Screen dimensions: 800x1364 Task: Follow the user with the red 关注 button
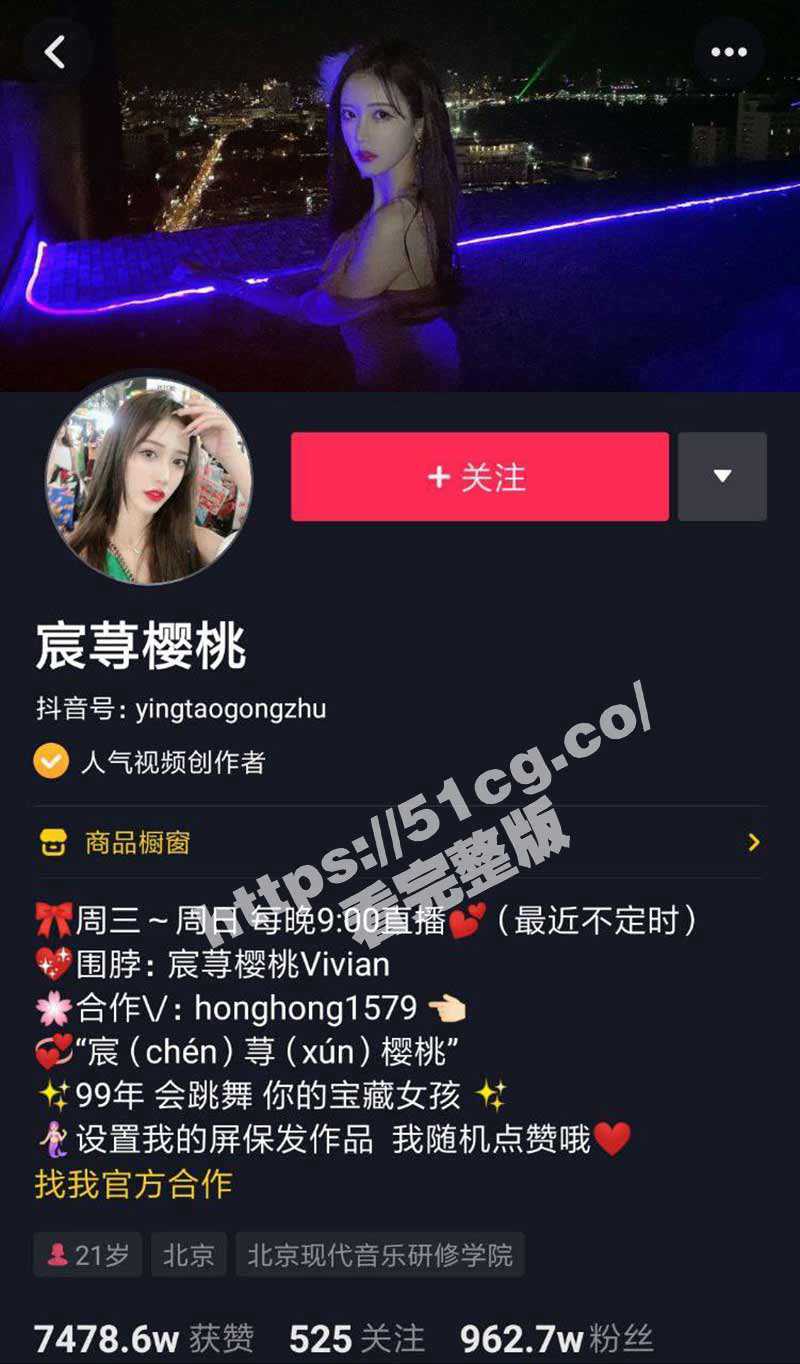(x=480, y=477)
